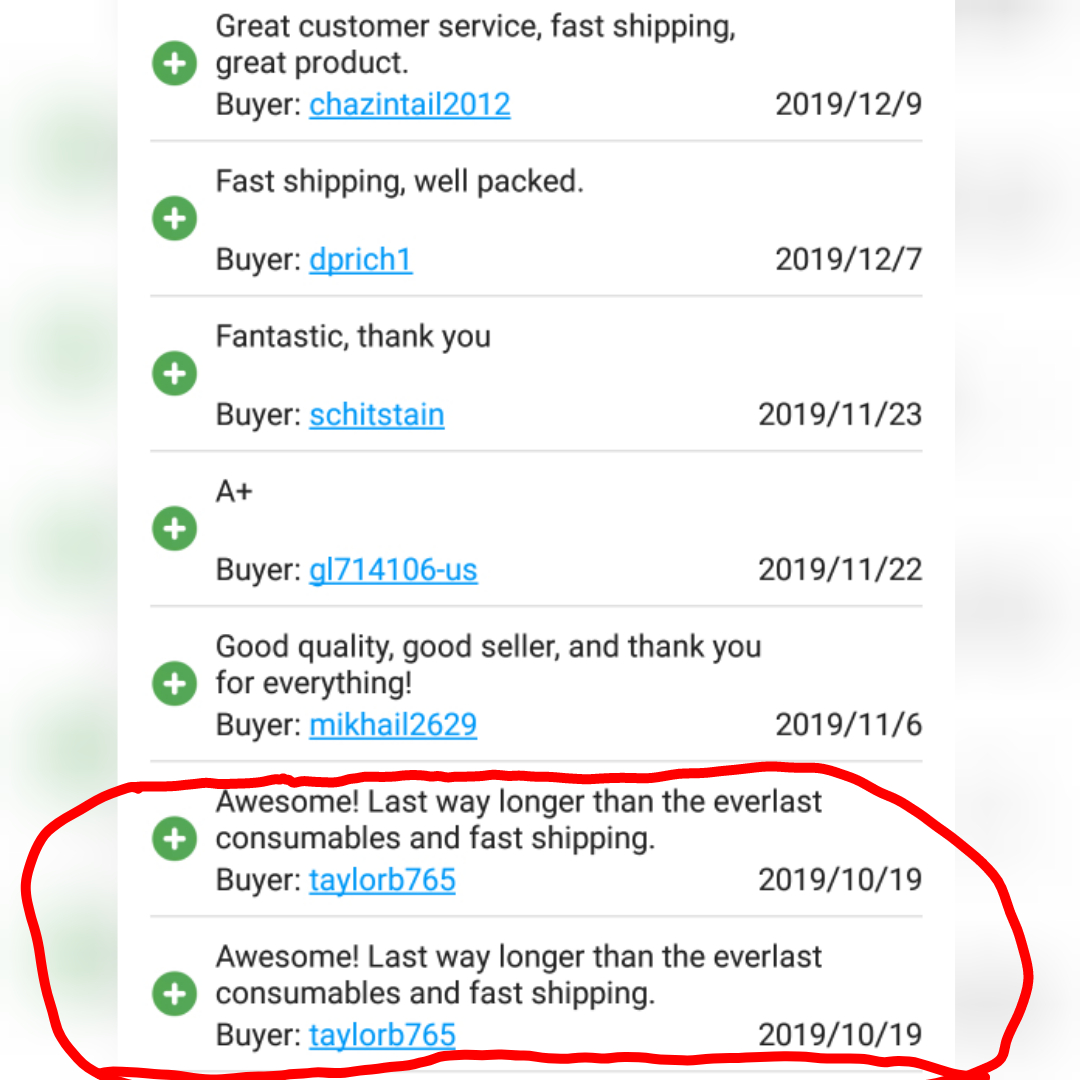Image resolution: width=1080 pixels, height=1080 pixels.
Task: Tap the schitstain buyer link
Action: click(x=376, y=414)
